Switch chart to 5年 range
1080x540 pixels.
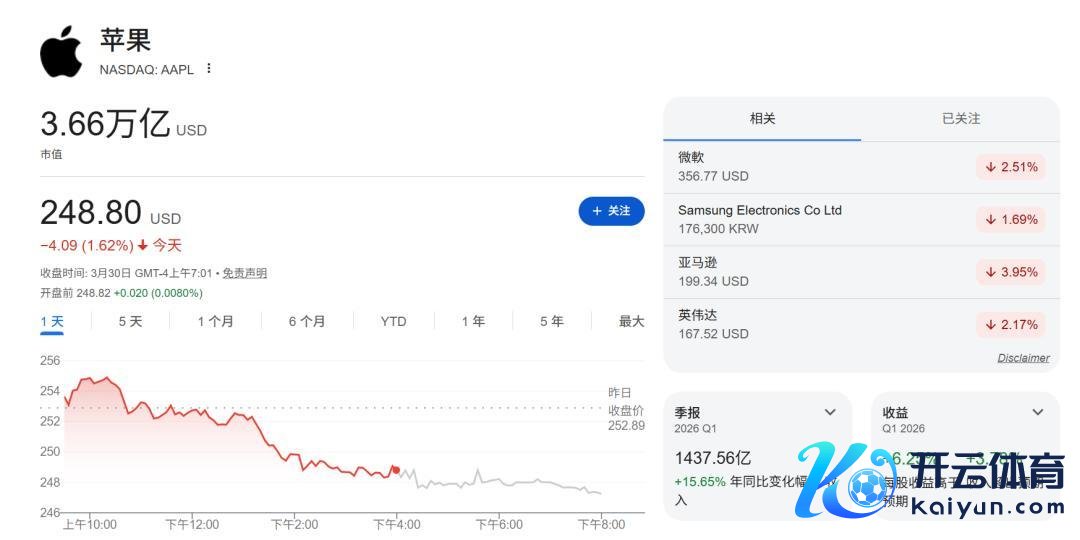coord(551,321)
